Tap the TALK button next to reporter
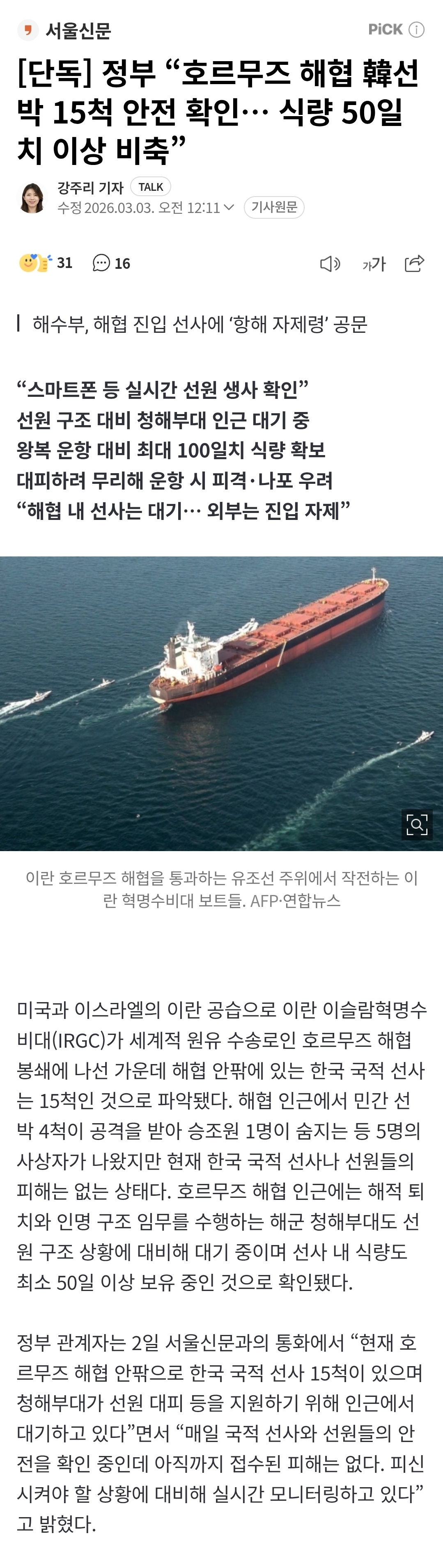 [x=151, y=187]
